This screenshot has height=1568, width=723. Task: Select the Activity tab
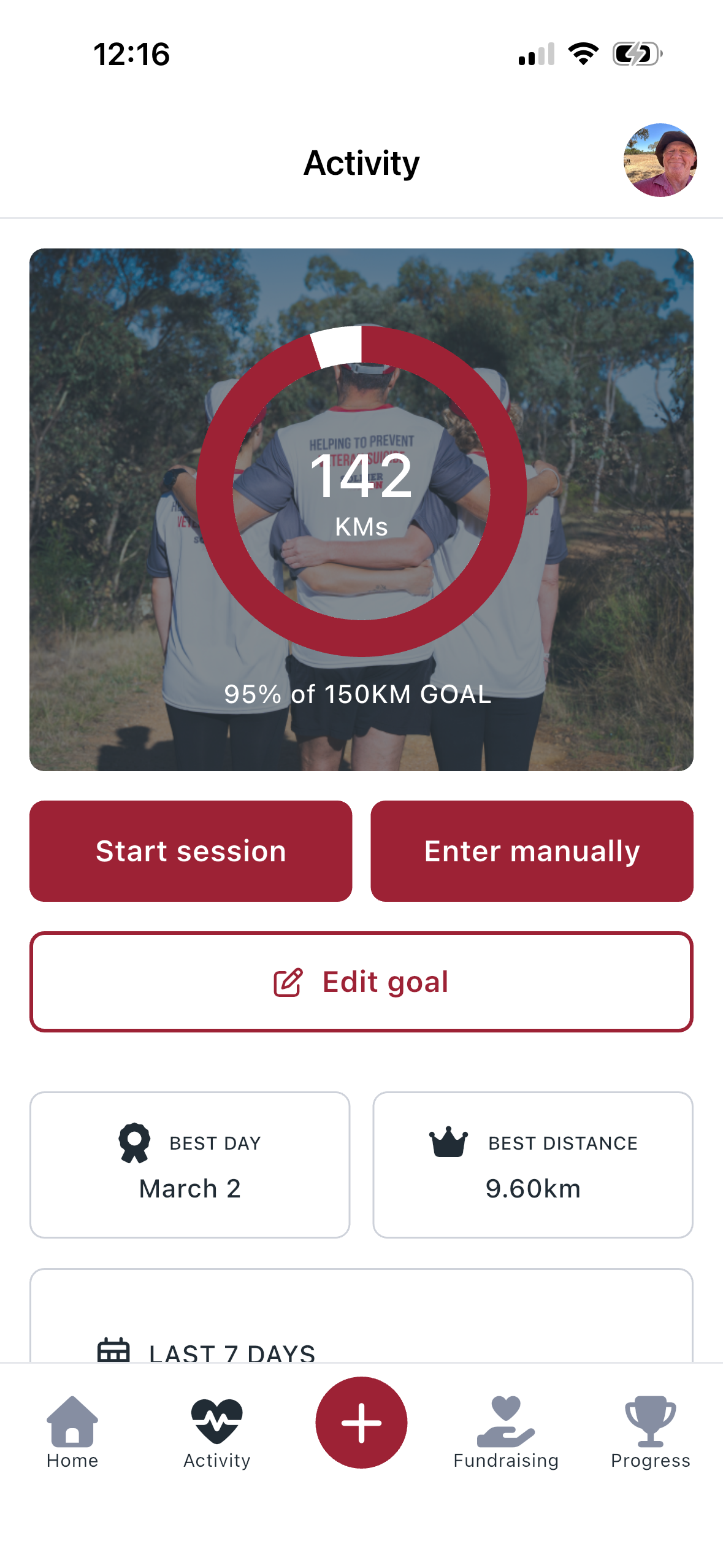click(217, 1432)
